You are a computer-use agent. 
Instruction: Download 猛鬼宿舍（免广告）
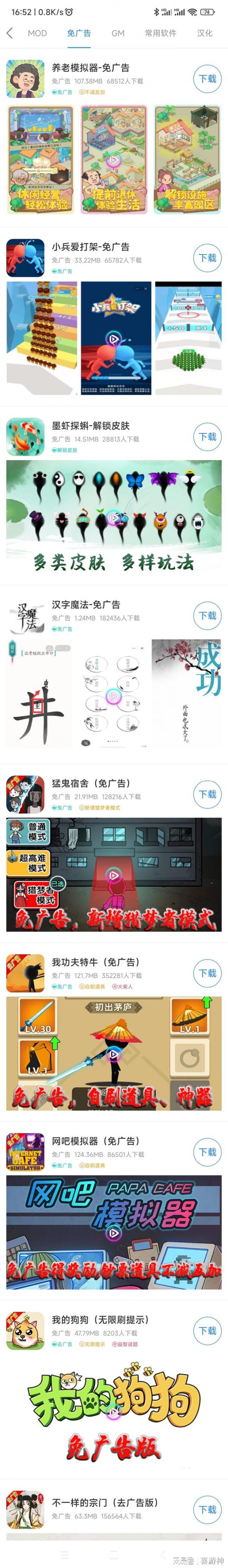coord(207,794)
